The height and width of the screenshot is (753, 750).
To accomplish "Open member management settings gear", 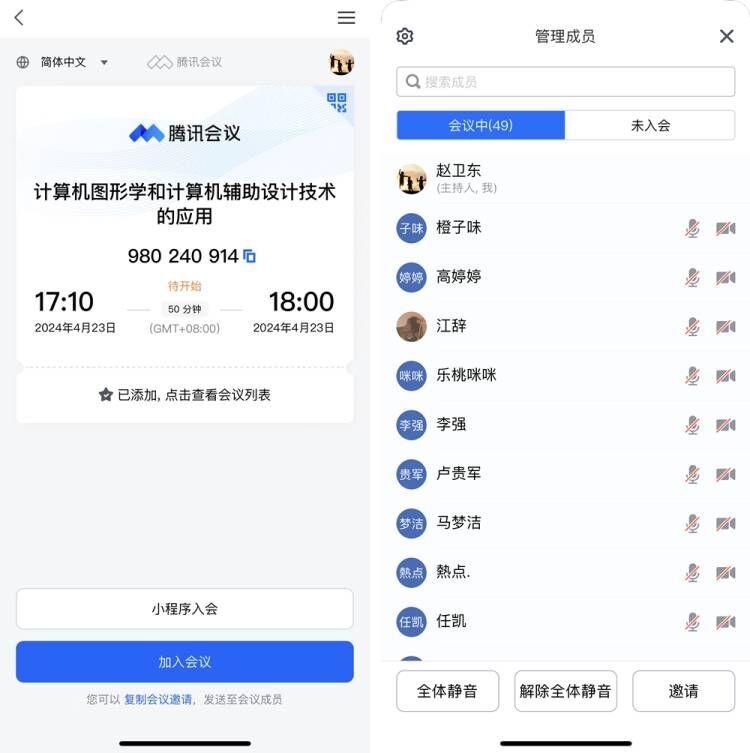I will click(x=405, y=36).
